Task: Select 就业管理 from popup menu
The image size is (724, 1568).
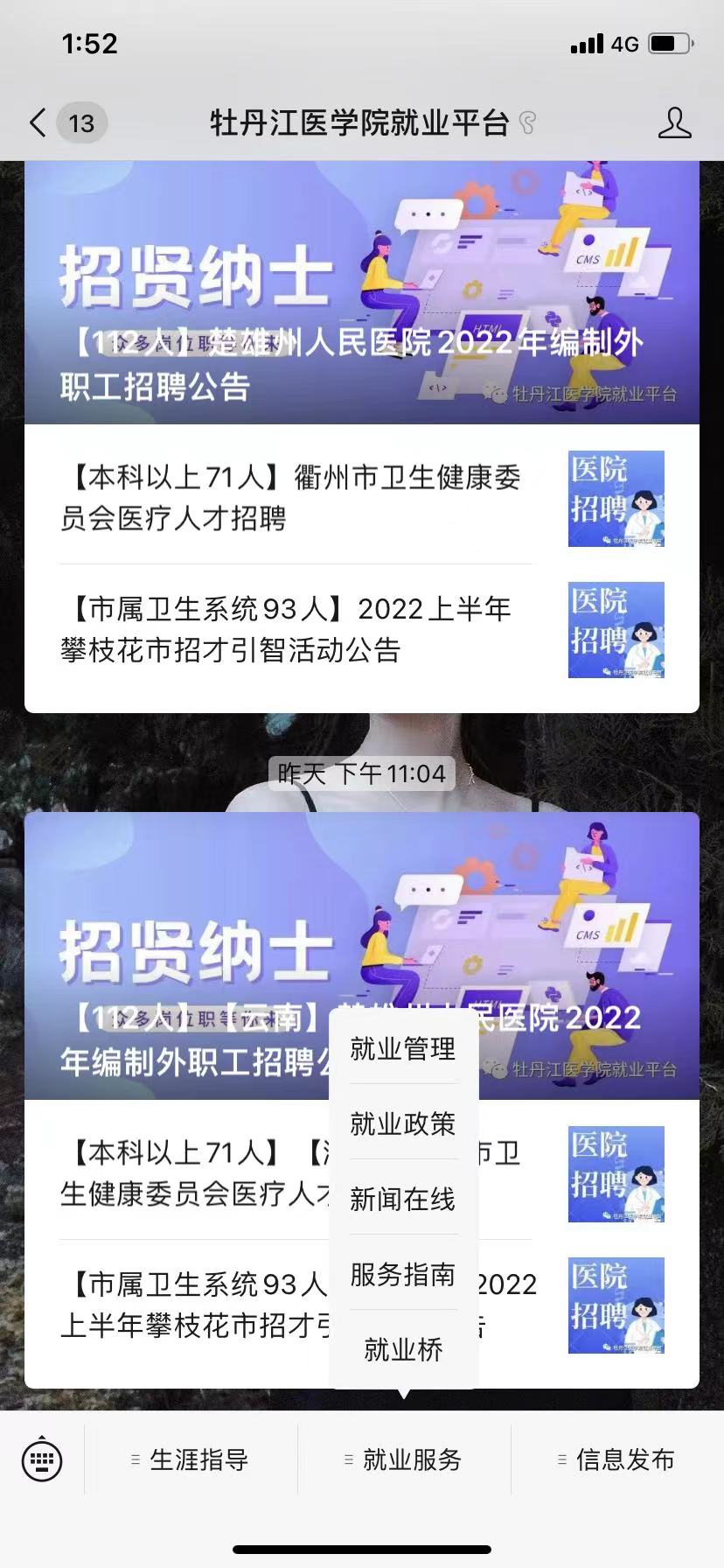Action: [x=403, y=1047]
